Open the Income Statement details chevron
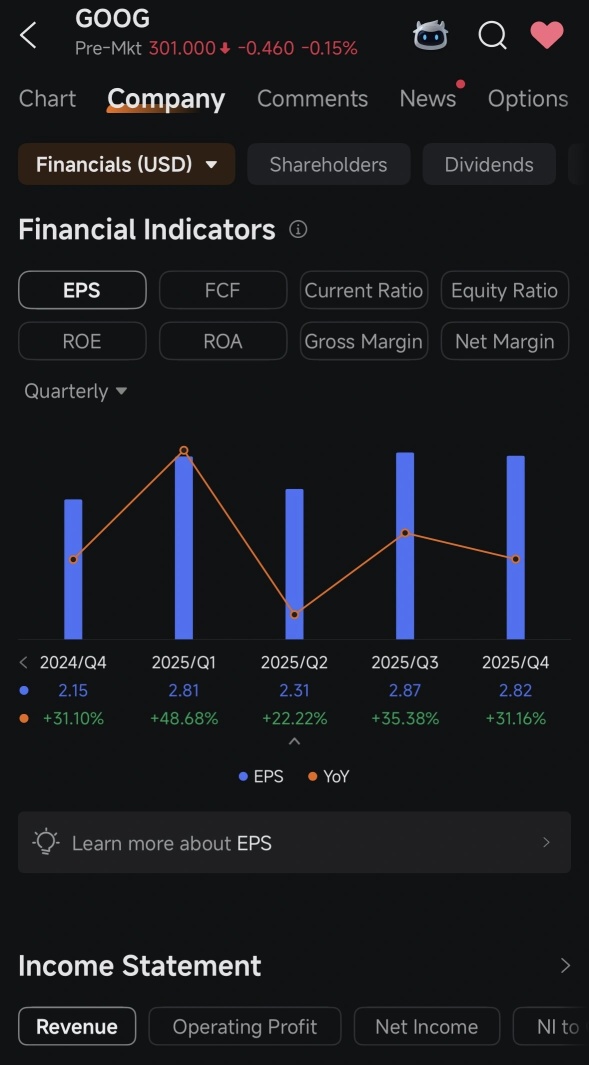The image size is (589, 1065). pos(565,965)
